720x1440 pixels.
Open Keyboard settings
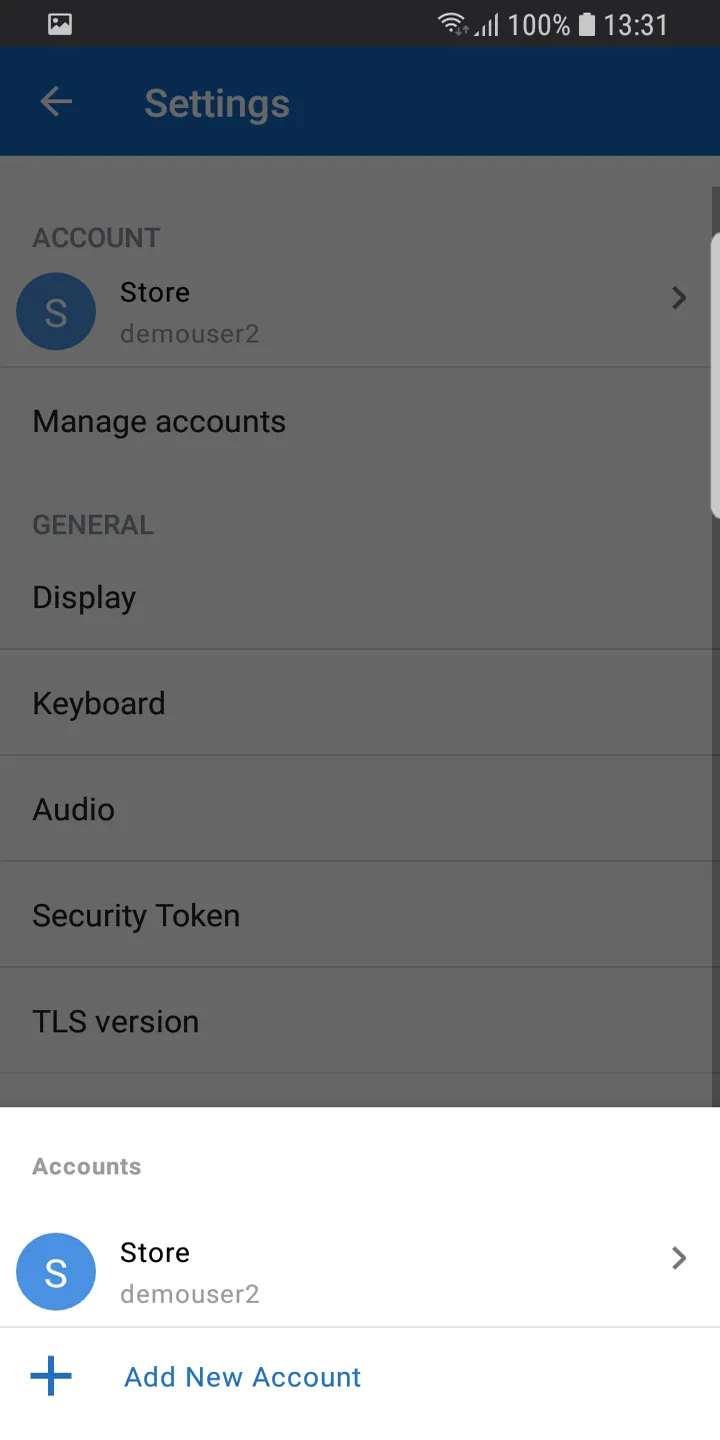pyautogui.click(x=99, y=703)
